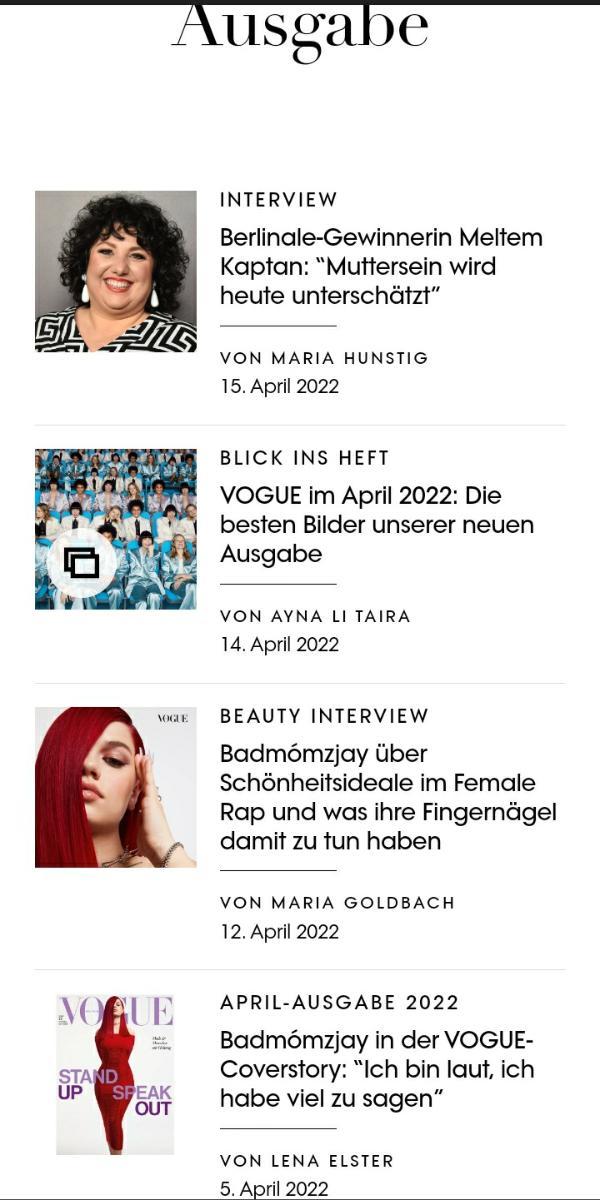The height and width of the screenshot is (1200, 600).
Task: Read the Badmómzjay Schönheitsideale beauty interview
Action: [388, 797]
